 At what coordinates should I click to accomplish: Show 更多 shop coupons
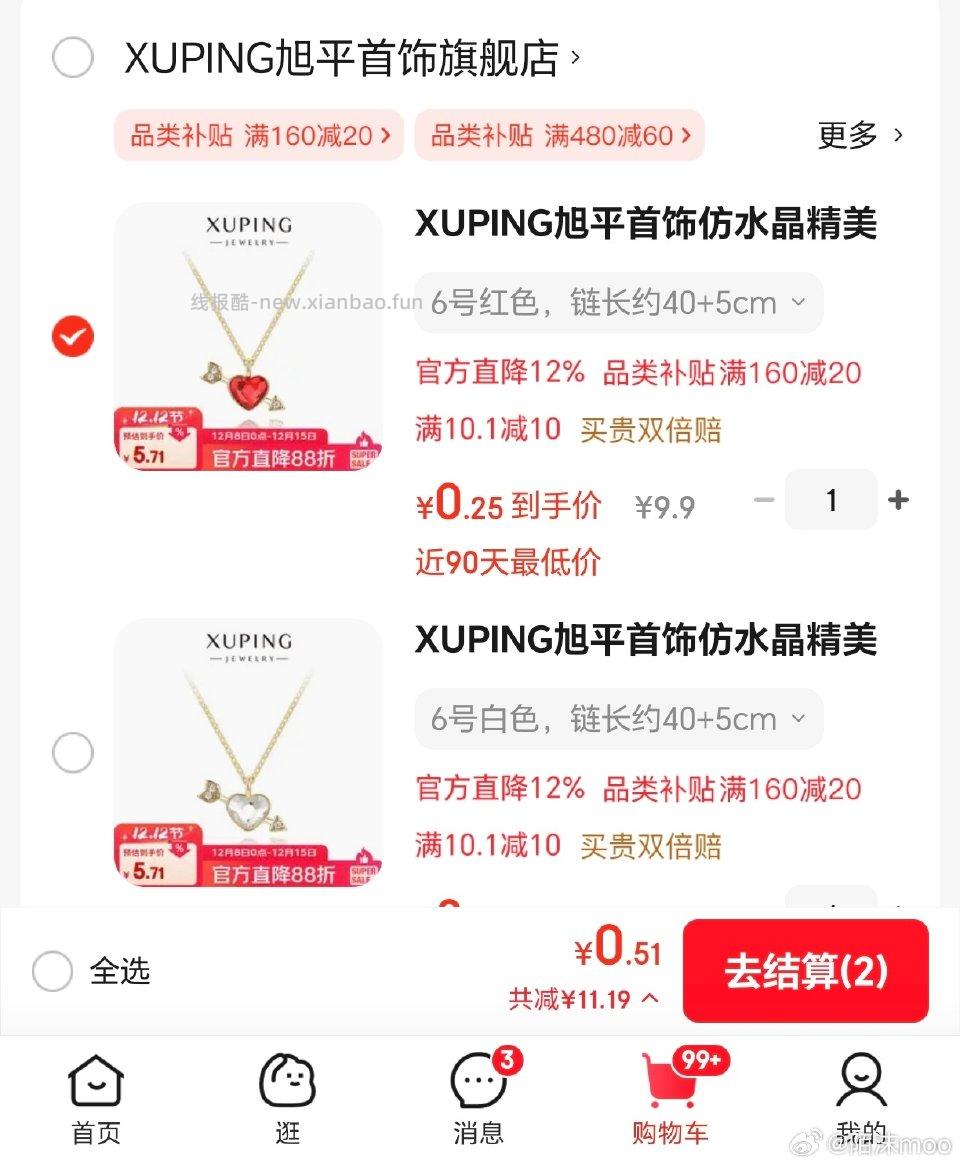pos(860,135)
